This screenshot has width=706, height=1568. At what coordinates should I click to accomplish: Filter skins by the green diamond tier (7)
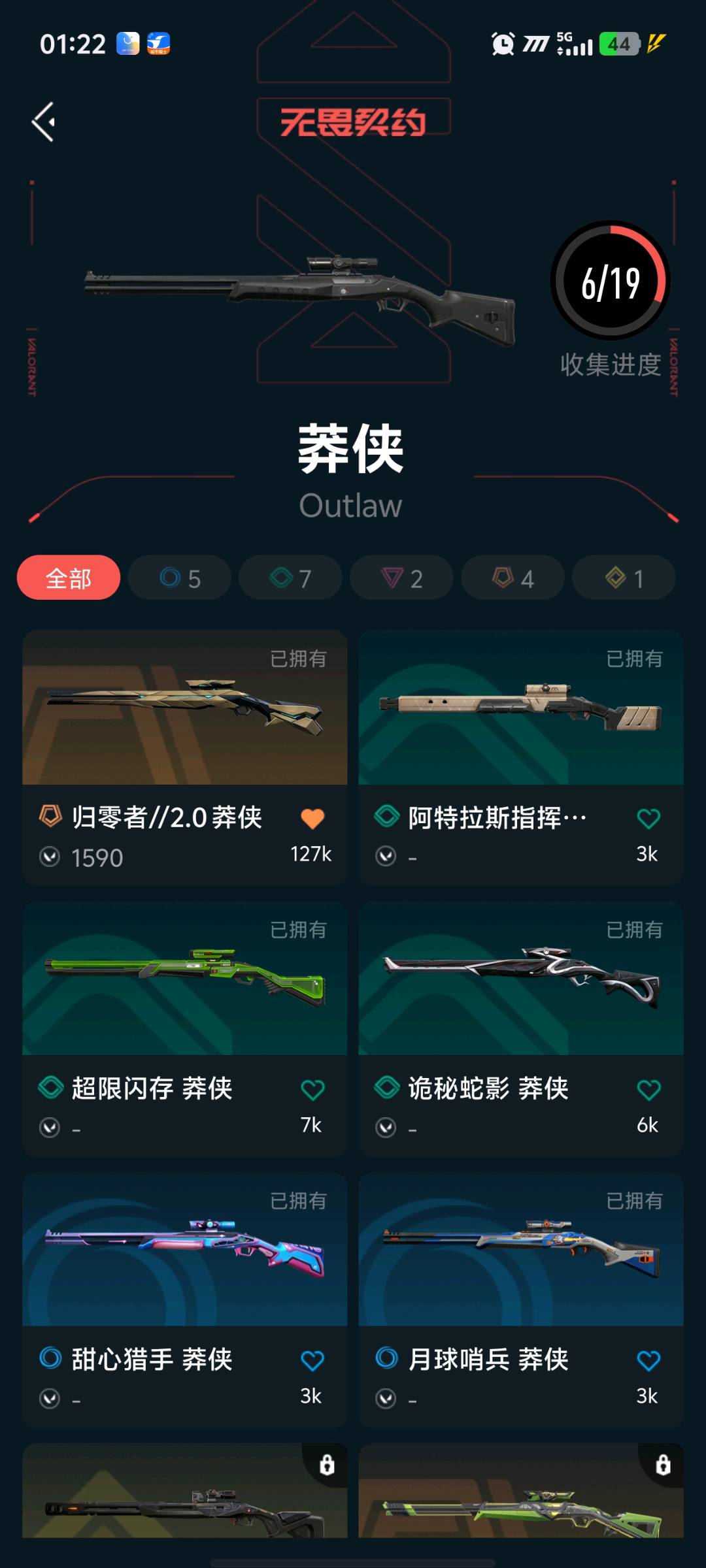(291, 578)
